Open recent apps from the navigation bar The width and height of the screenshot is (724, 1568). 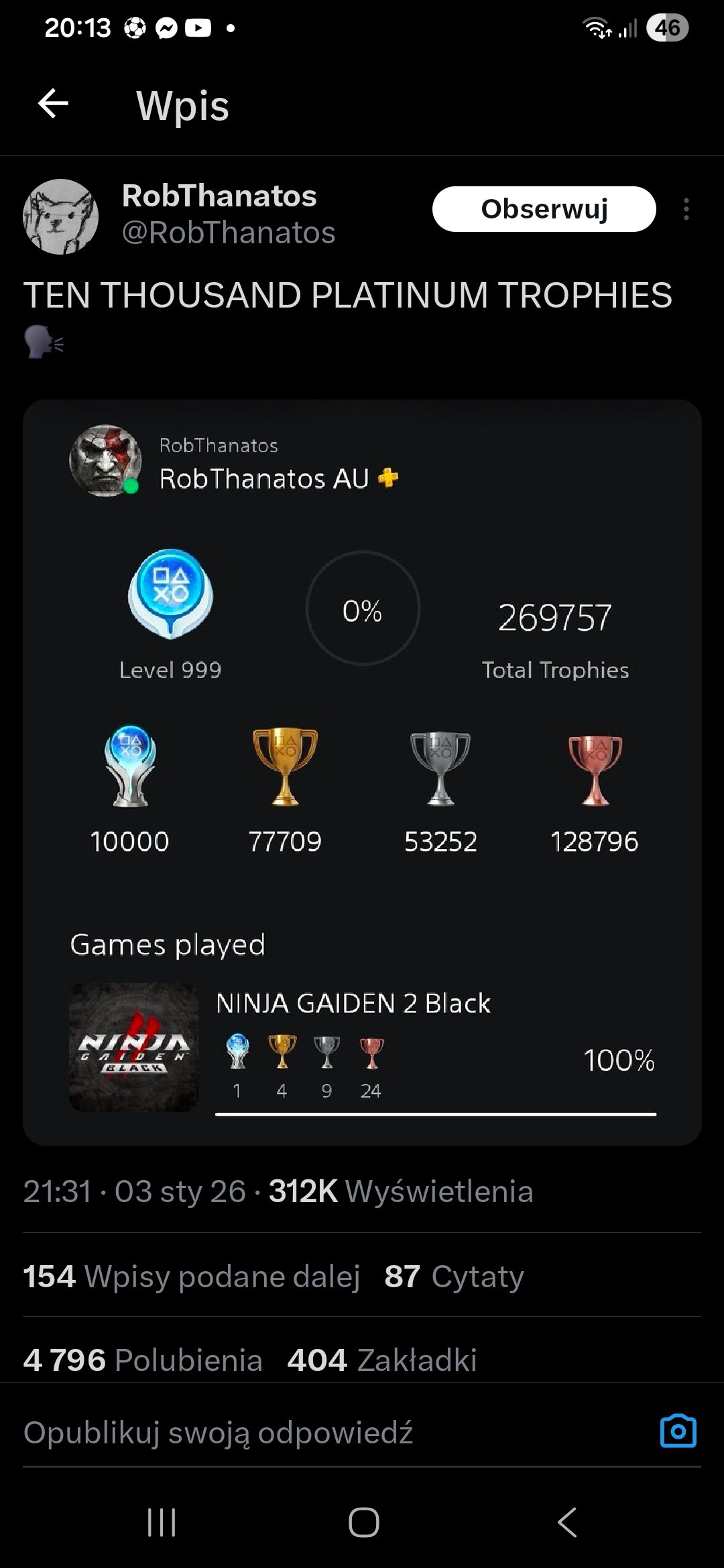click(162, 1522)
